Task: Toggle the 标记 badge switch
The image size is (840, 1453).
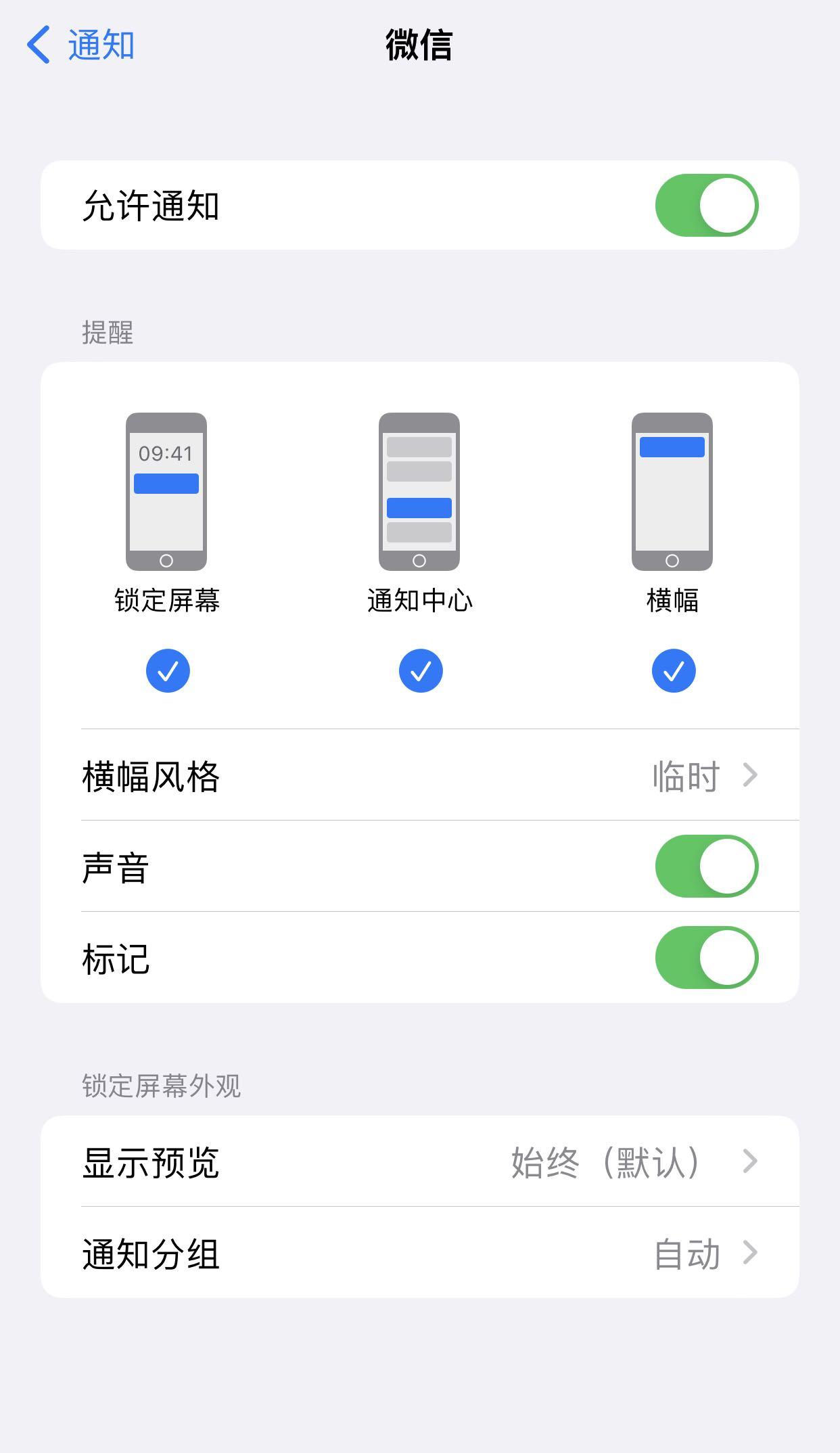Action: click(708, 959)
